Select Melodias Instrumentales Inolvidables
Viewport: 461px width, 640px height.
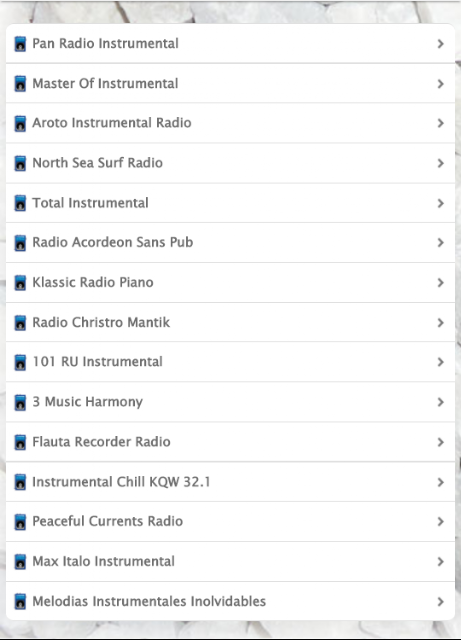pos(230,601)
